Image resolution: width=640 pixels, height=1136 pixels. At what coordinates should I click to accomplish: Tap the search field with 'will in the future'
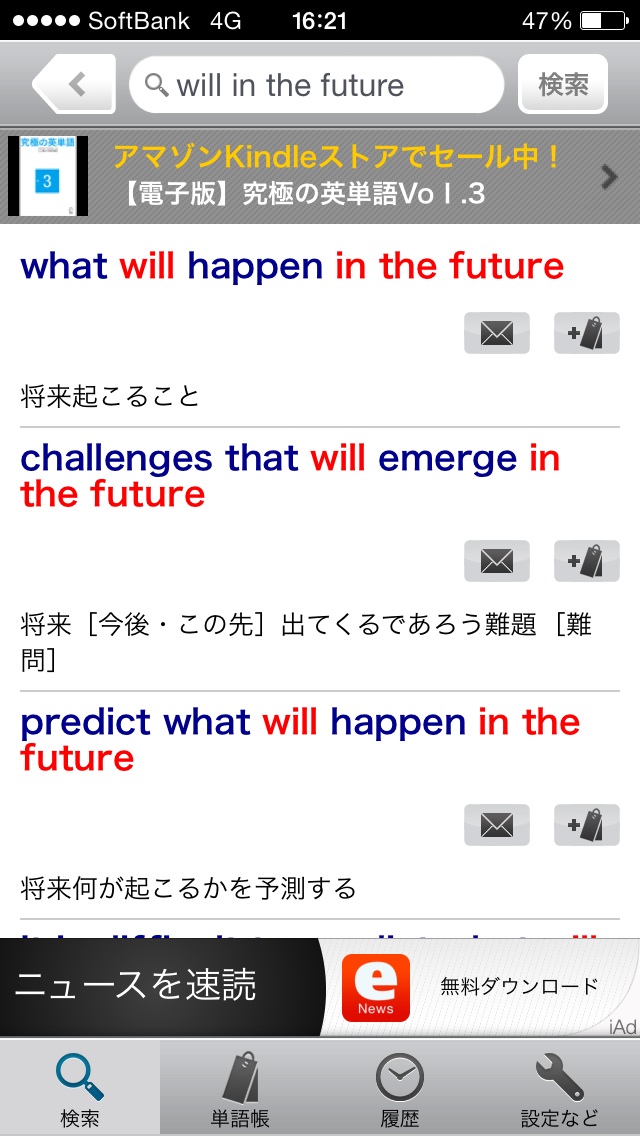(316, 85)
